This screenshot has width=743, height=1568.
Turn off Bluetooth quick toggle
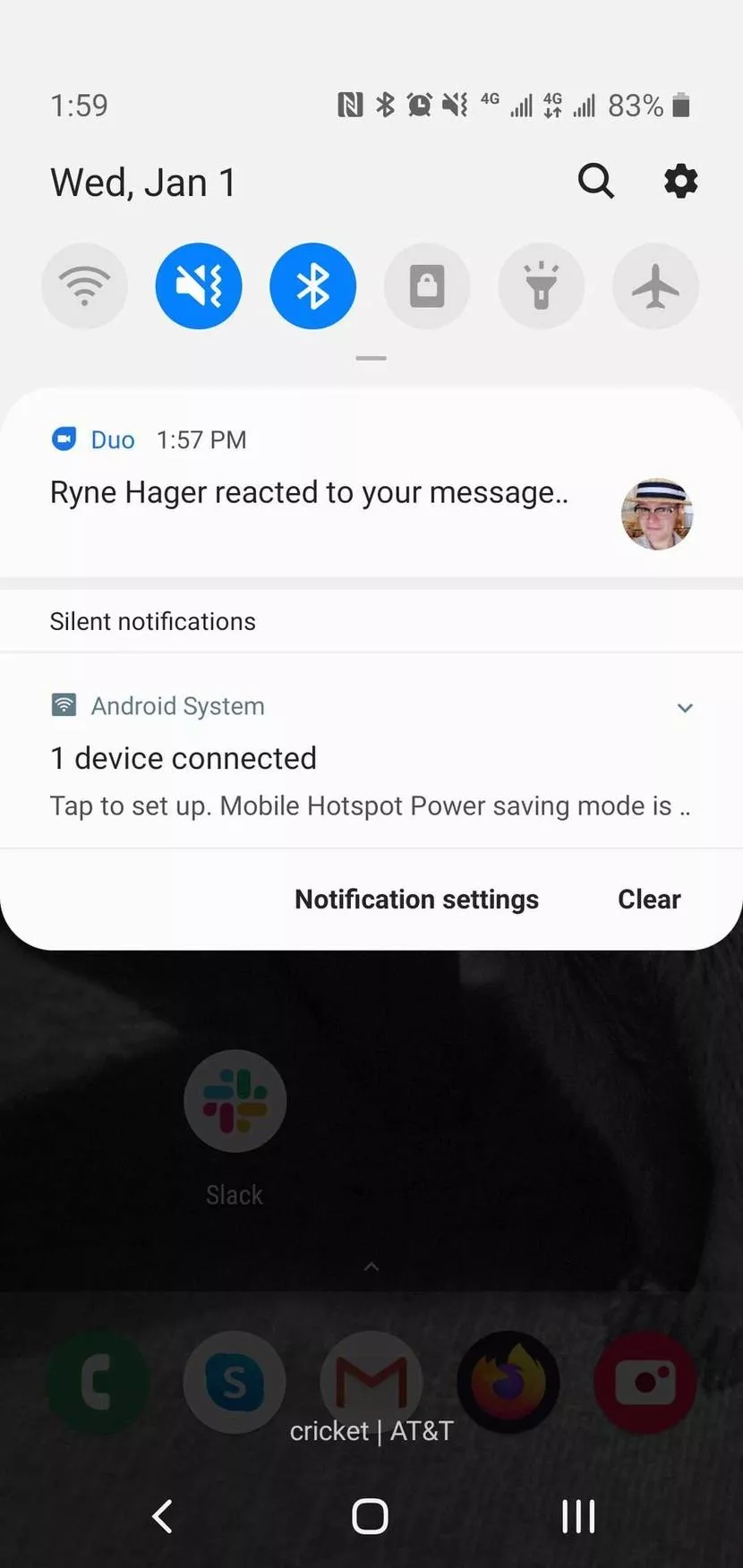coord(313,286)
